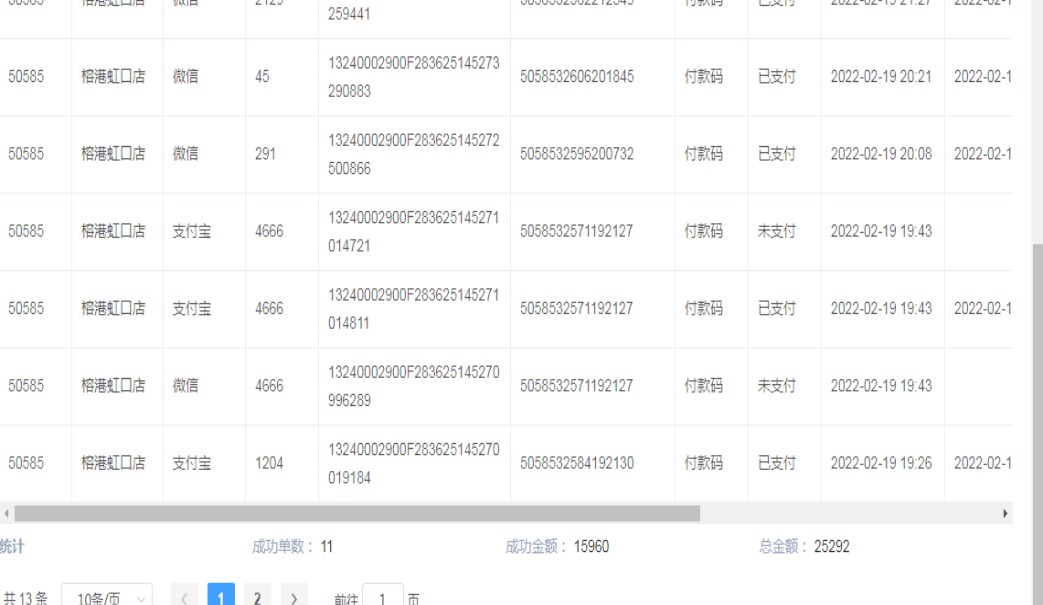Image resolution: width=1043 pixels, height=605 pixels.
Task: Go to page 2 of results
Action: [258, 597]
